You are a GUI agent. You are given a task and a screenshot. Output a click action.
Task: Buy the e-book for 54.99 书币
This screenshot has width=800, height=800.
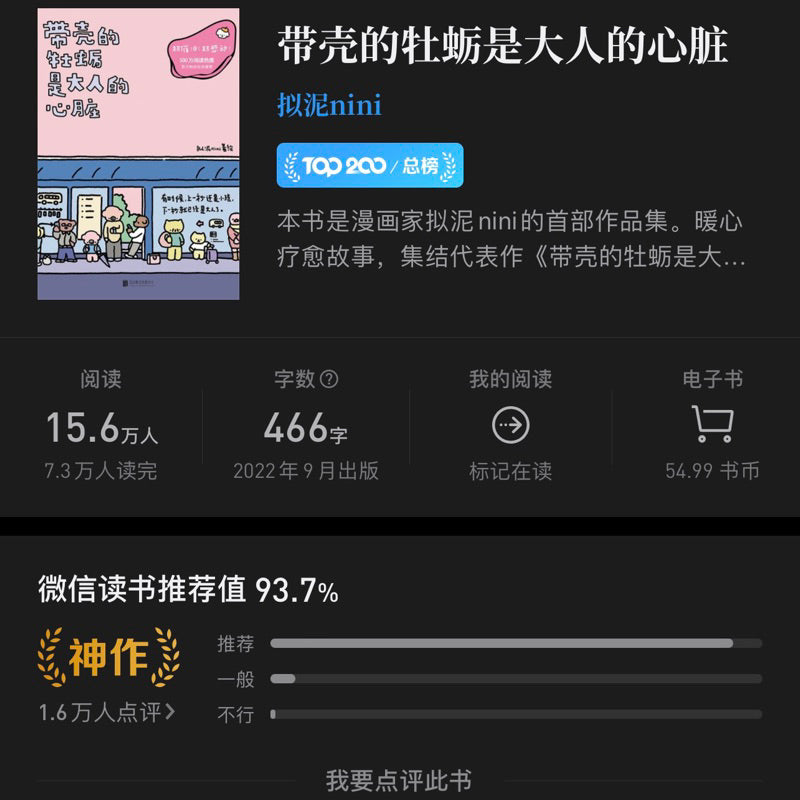[x=712, y=427]
